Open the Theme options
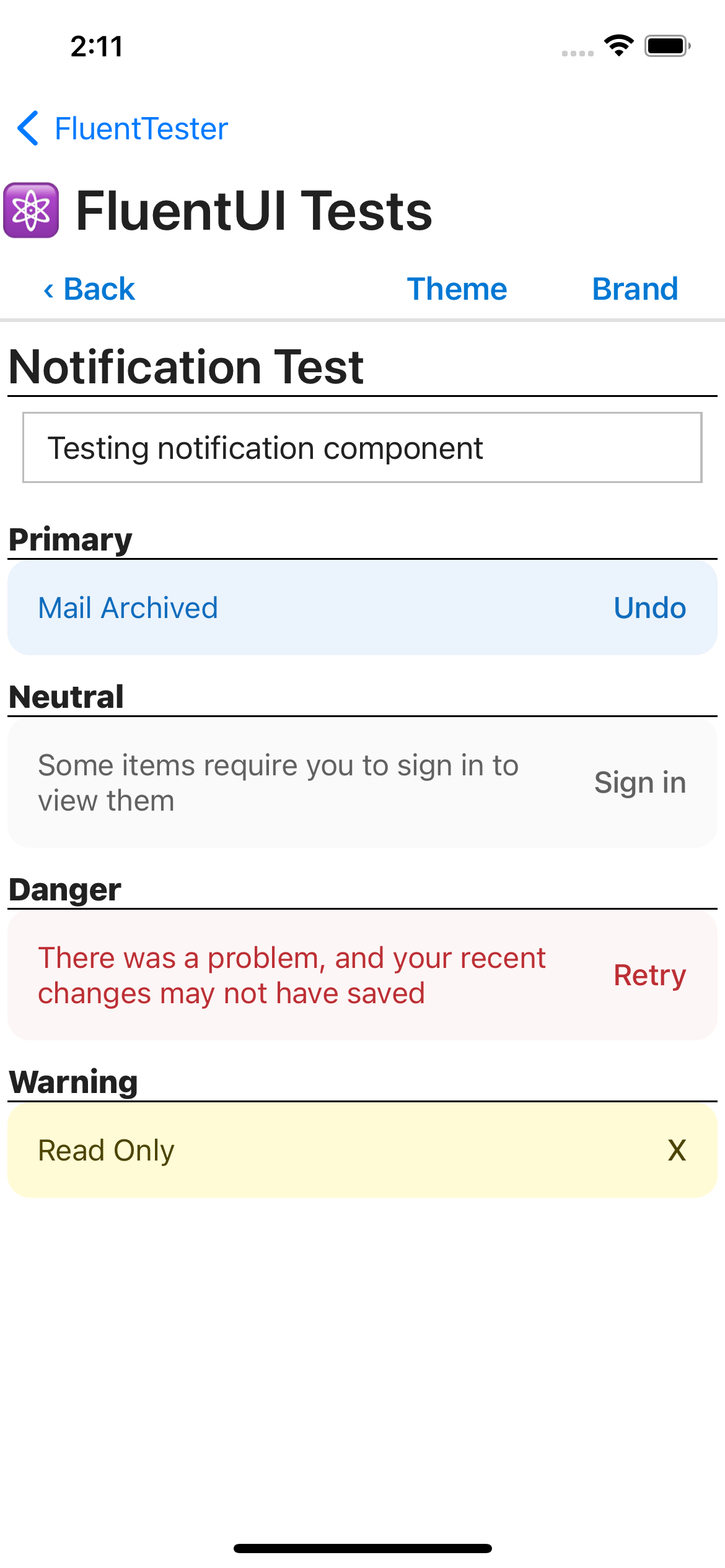725x1568 pixels. coord(457,288)
